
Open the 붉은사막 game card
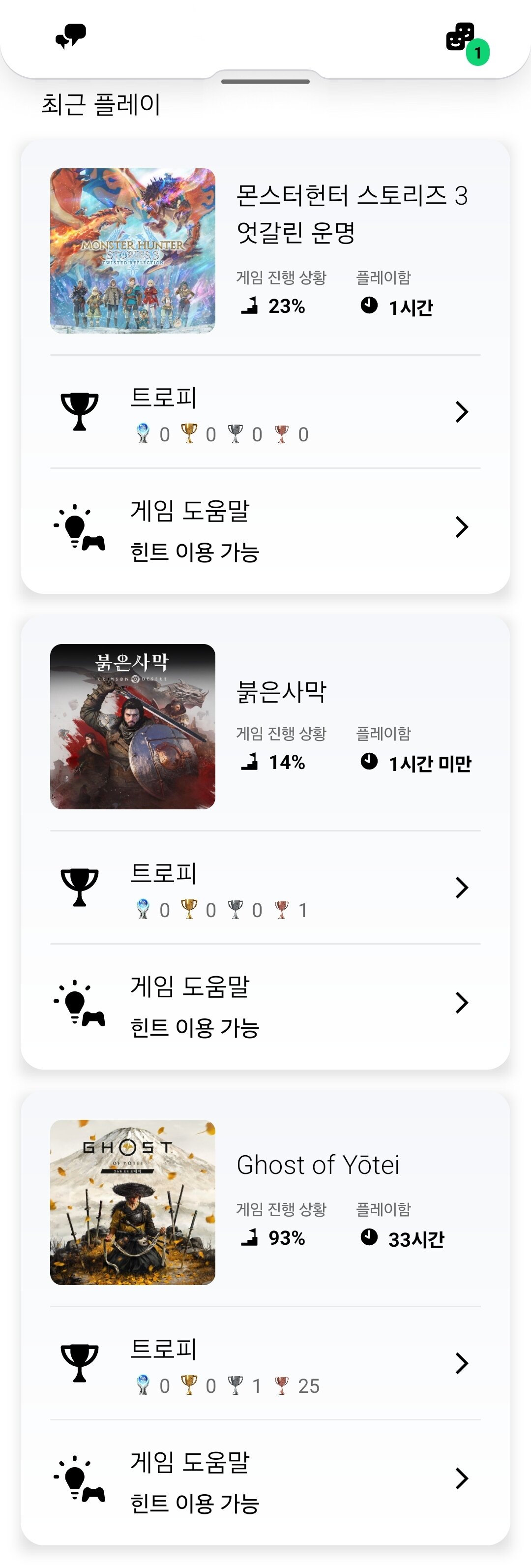click(x=265, y=726)
